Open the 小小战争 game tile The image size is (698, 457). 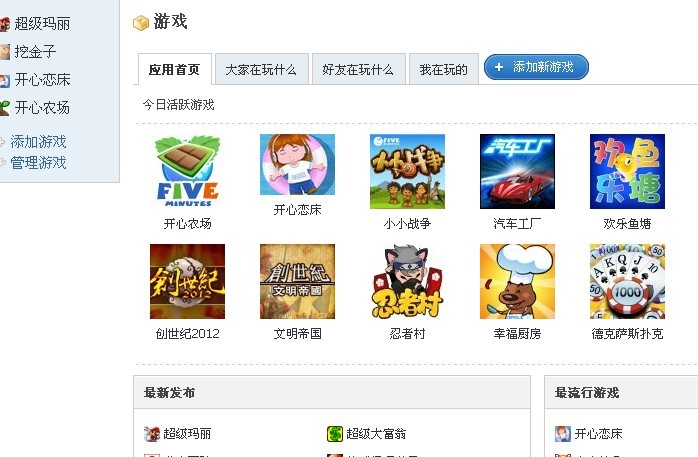point(407,172)
